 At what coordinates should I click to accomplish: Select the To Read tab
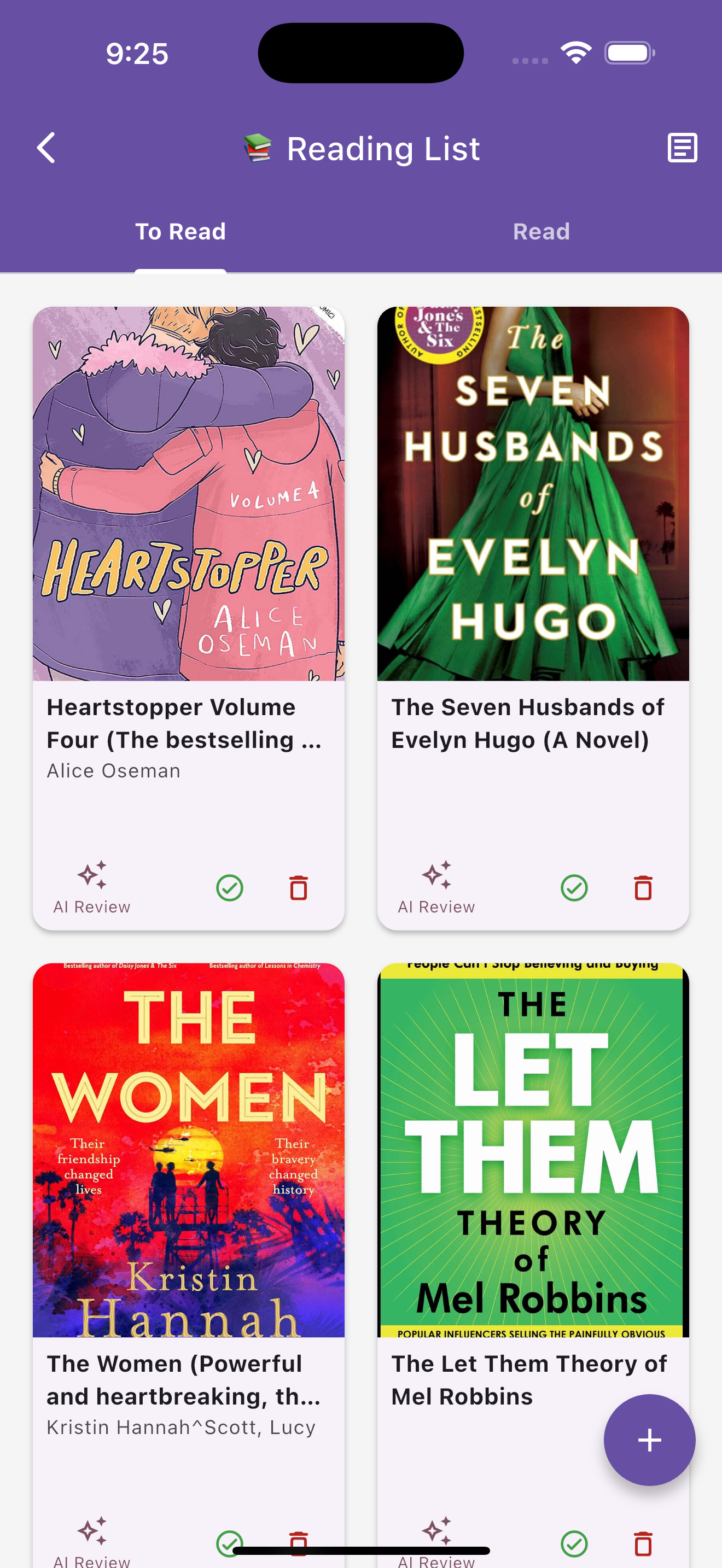pyautogui.click(x=180, y=231)
